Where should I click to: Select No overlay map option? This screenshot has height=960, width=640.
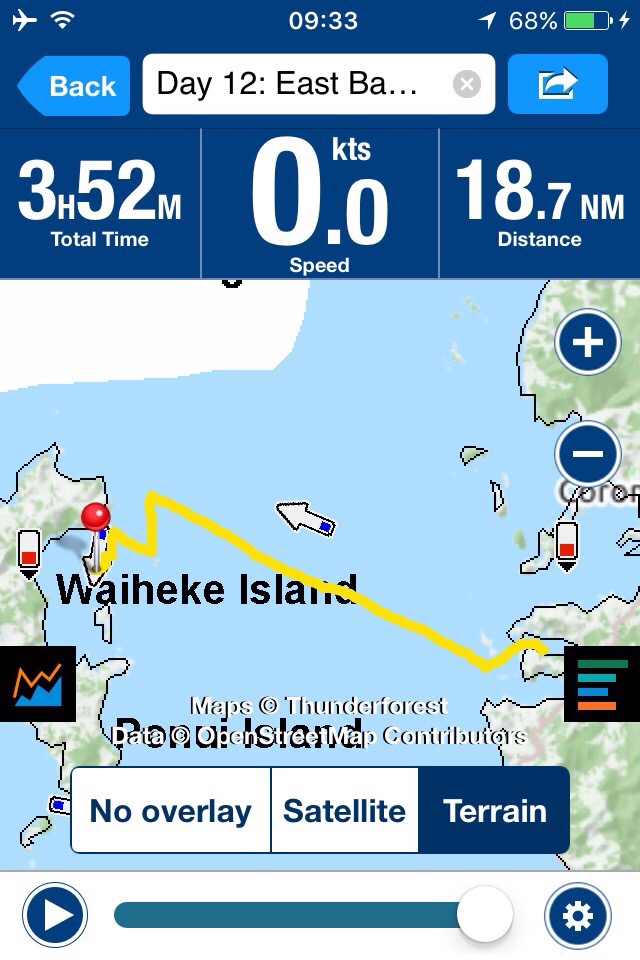[170, 810]
